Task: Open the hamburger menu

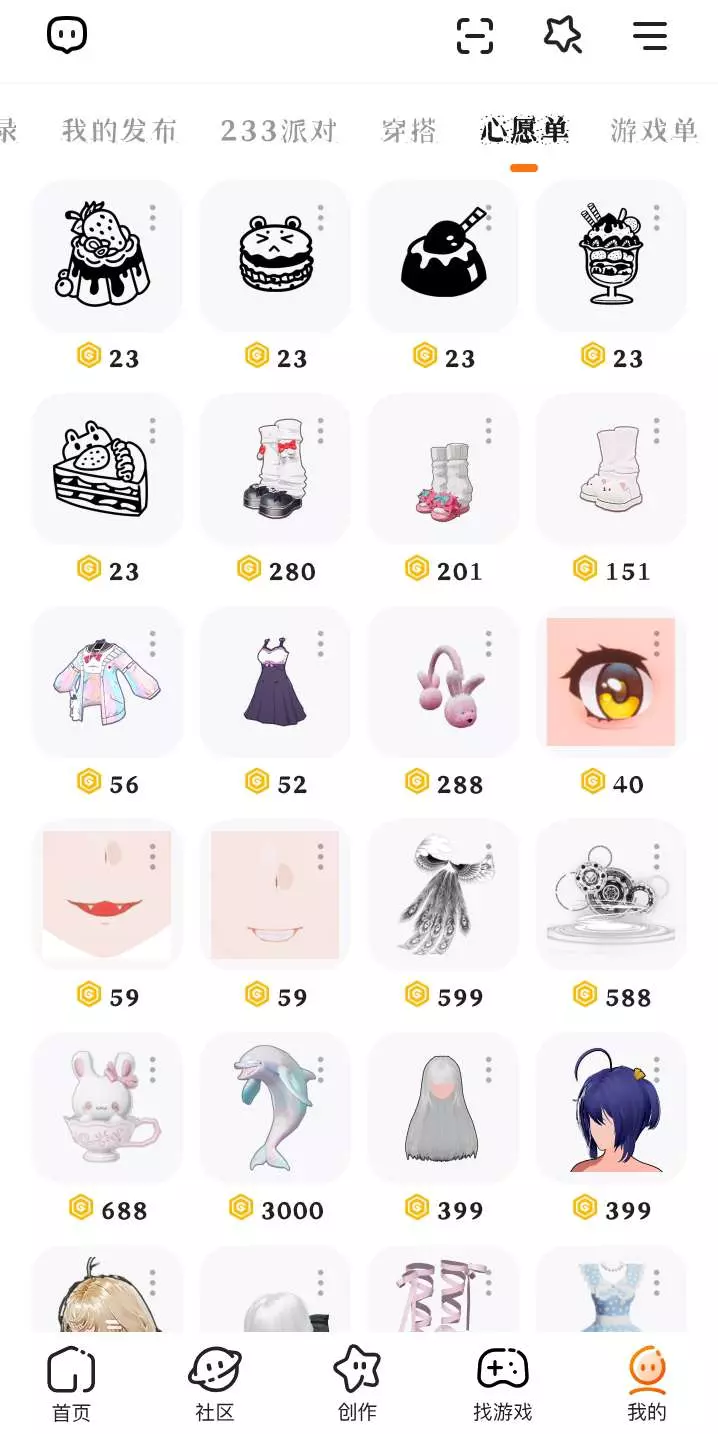Action: (650, 36)
